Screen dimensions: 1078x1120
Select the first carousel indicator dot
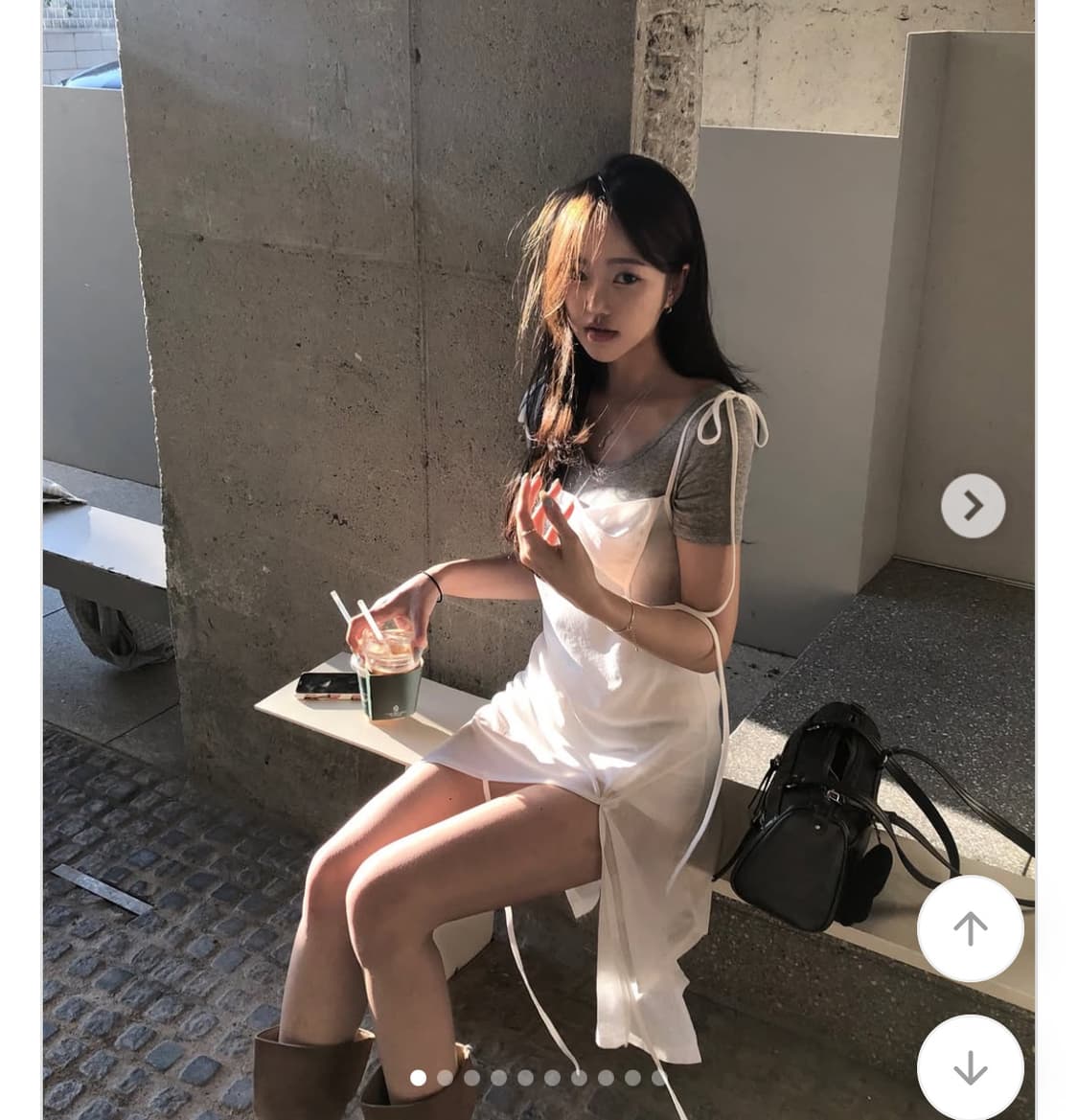[417, 1077]
